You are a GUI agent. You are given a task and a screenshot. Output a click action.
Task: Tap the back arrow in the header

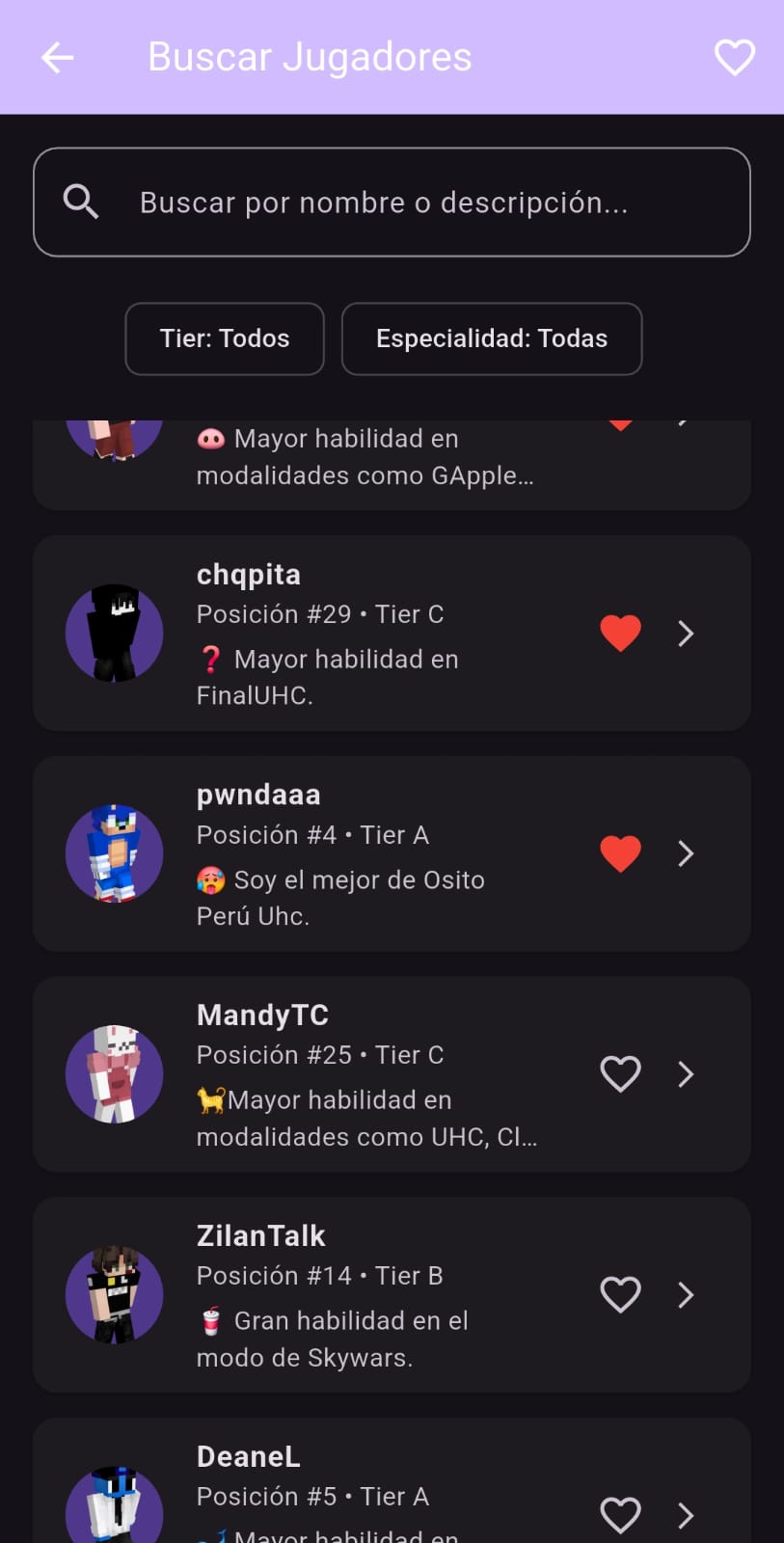point(57,57)
